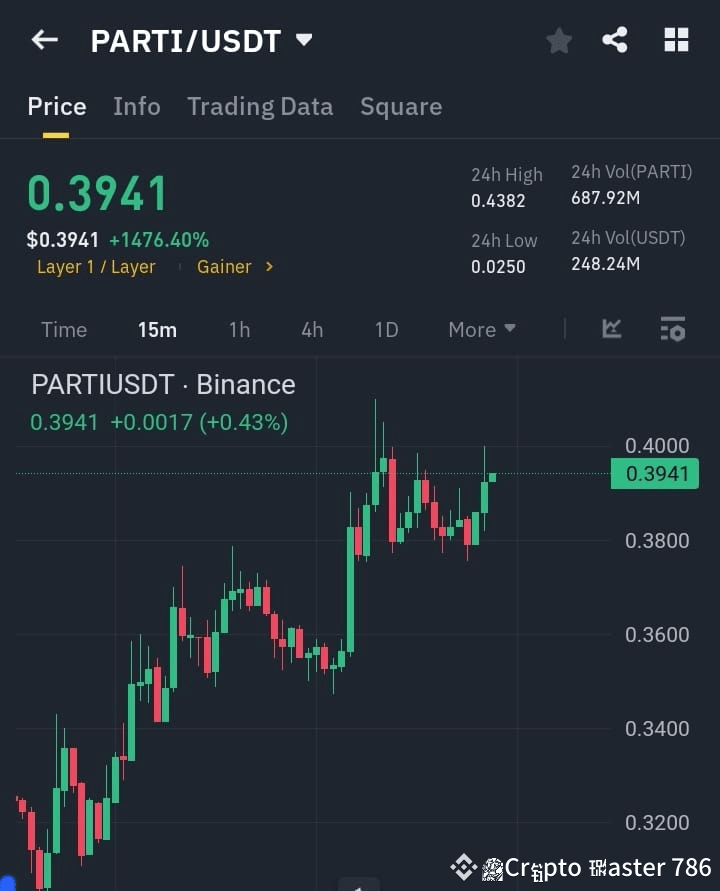Screen dimensions: 720x891
Task: Tap the current price tag 0.3941
Action: (x=655, y=473)
